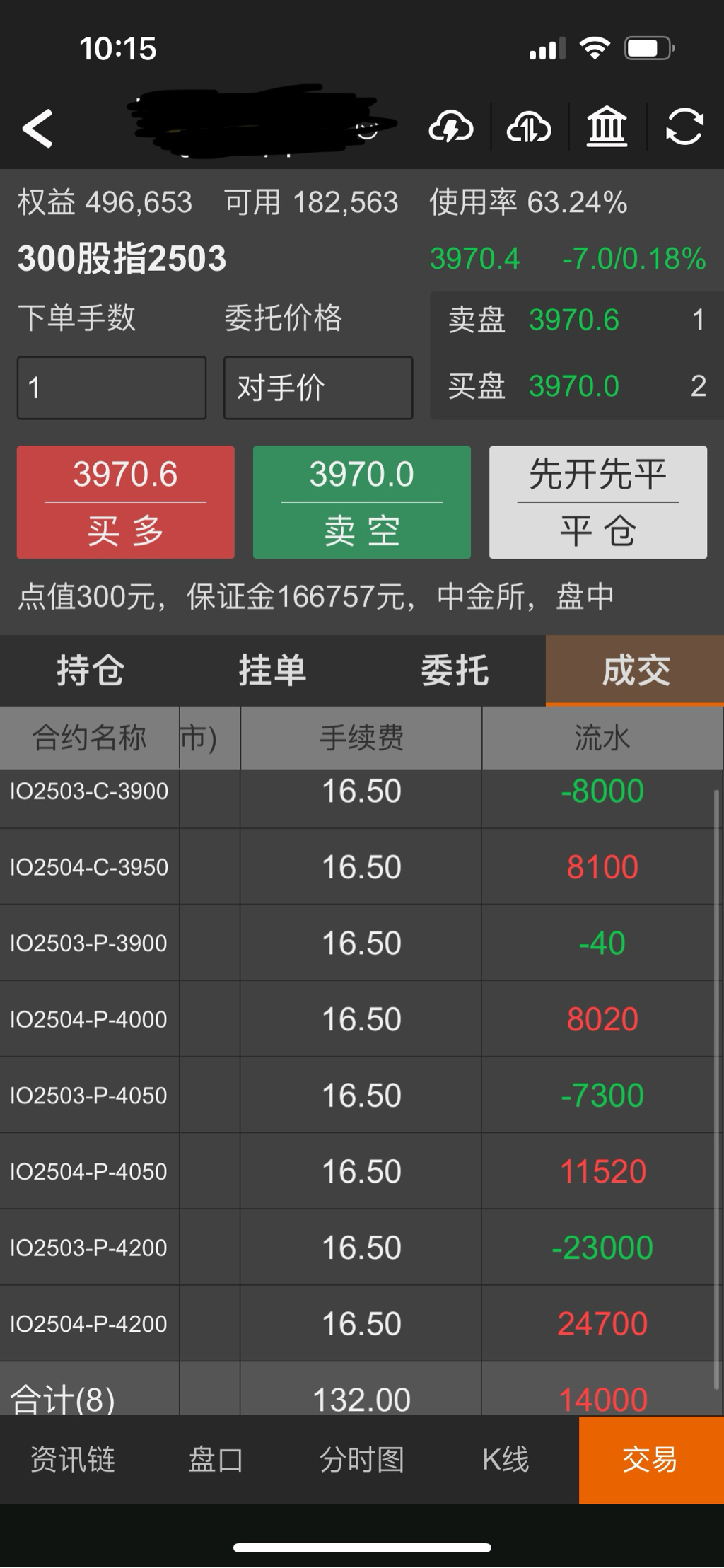The width and height of the screenshot is (724, 1568).
Task: Select the 成交 tab
Action: [636, 670]
